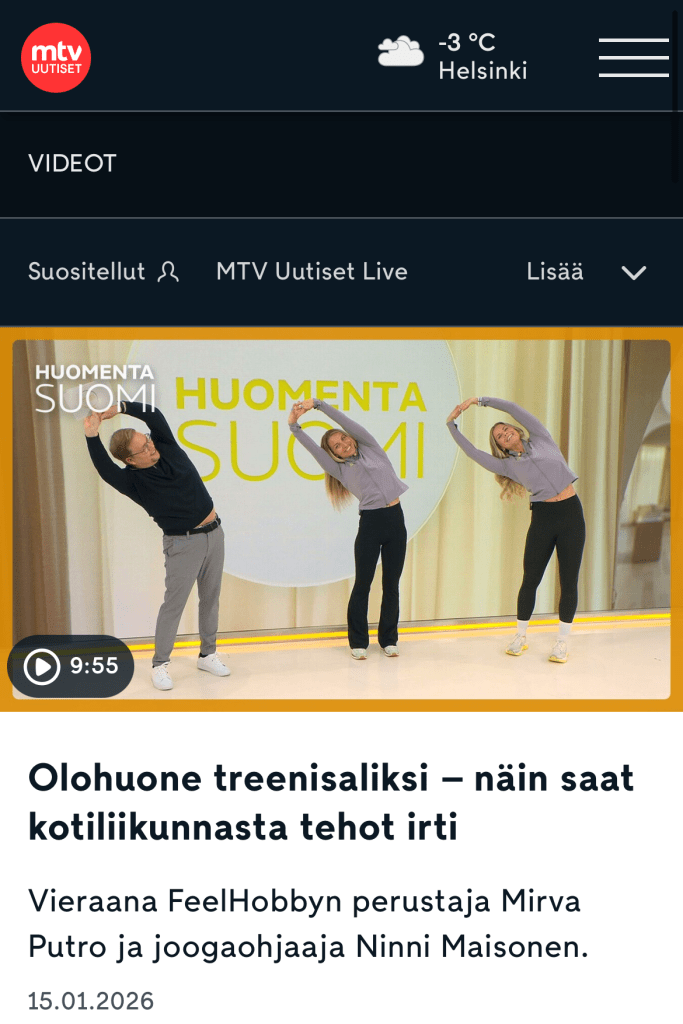Screen dimensions: 683x1024
Task: Open the hamburger menu
Action: pyautogui.click(x=633, y=57)
